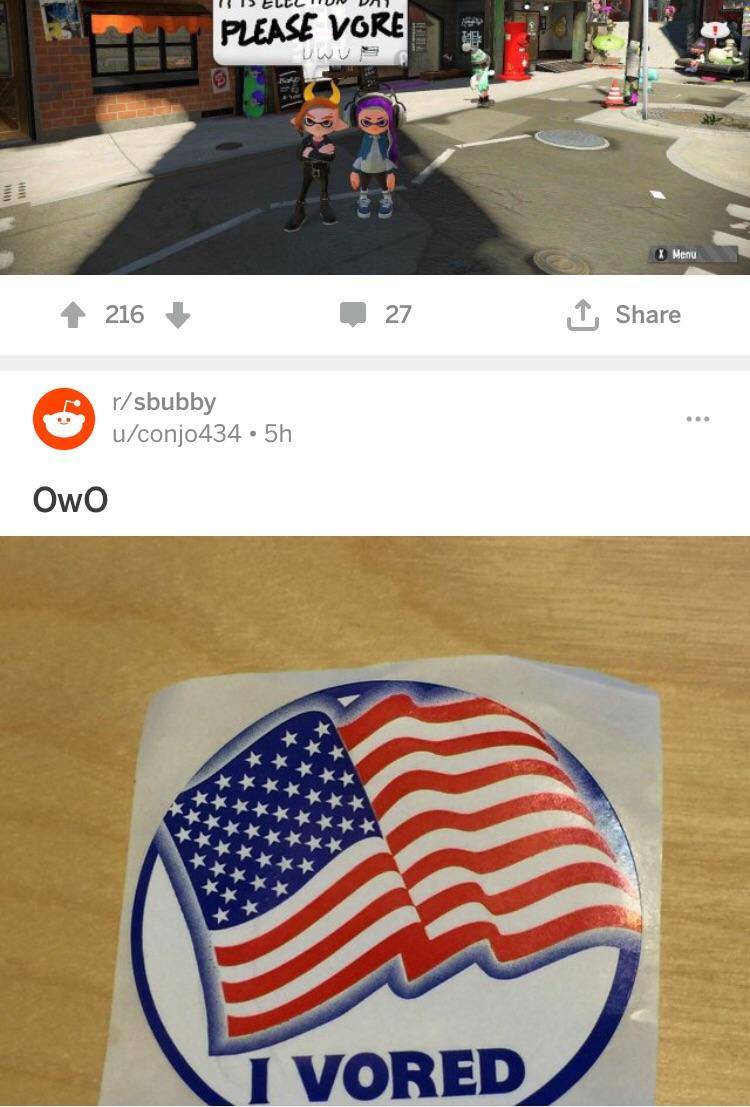Open the Splatoon screenshot image
Image resolution: width=750 pixels, height=1107 pixels.
(375, 137)
